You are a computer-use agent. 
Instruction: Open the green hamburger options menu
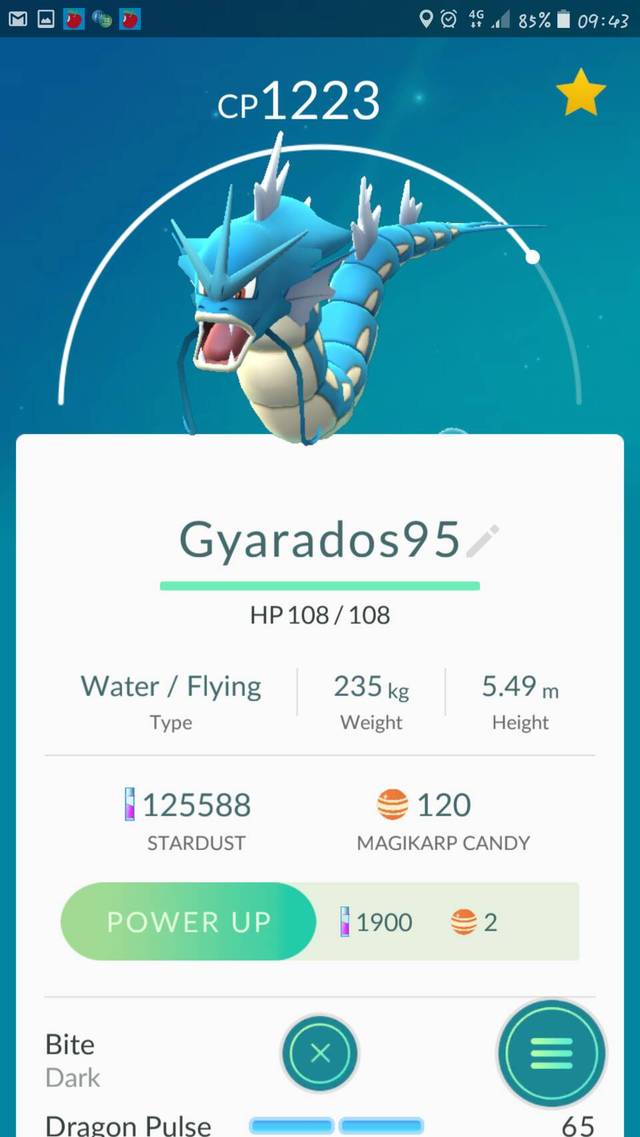[551, 1053]
